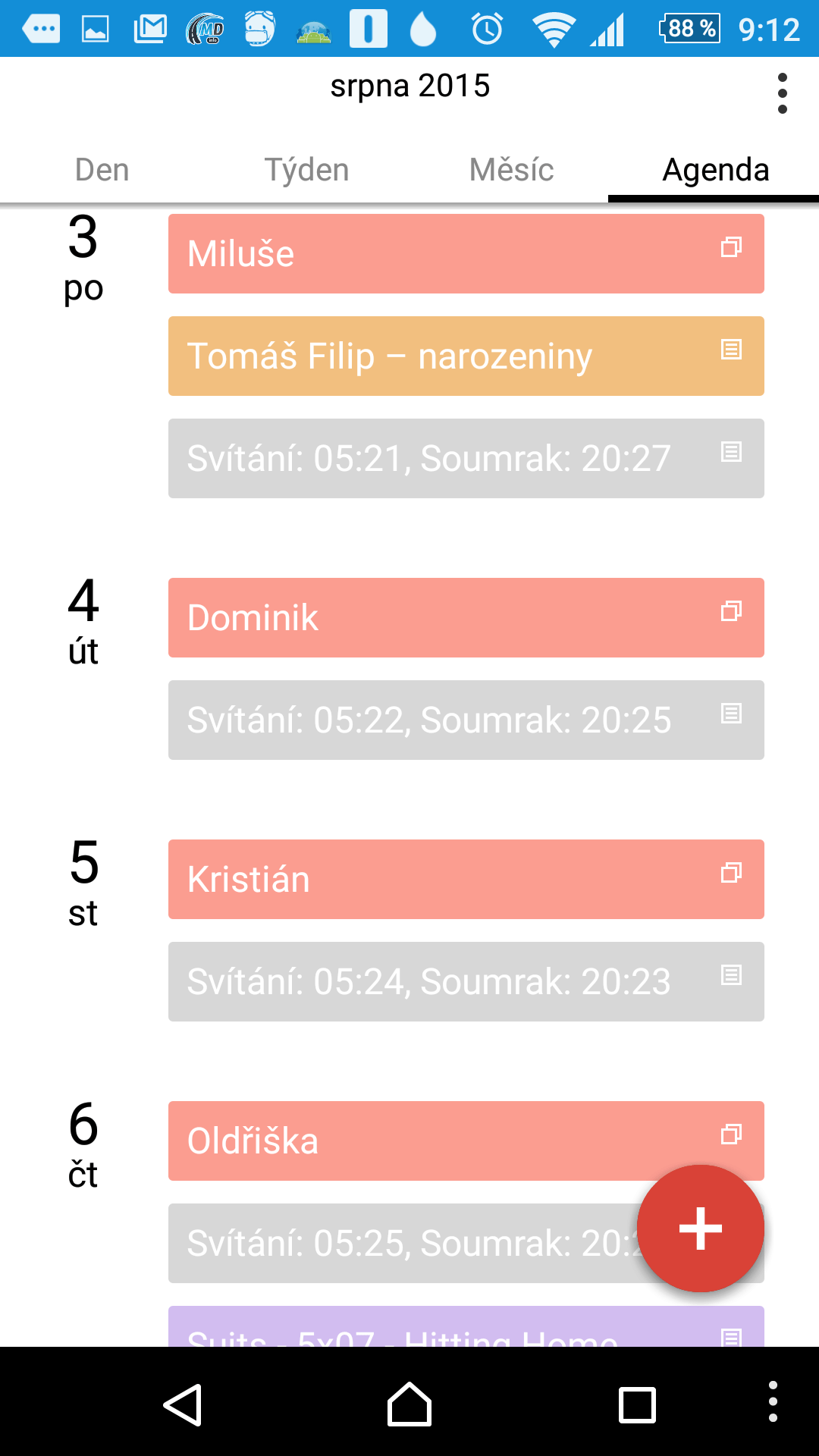Open the Kristián event
Screen dimensions: 819x1456
(x=466, y=879)
